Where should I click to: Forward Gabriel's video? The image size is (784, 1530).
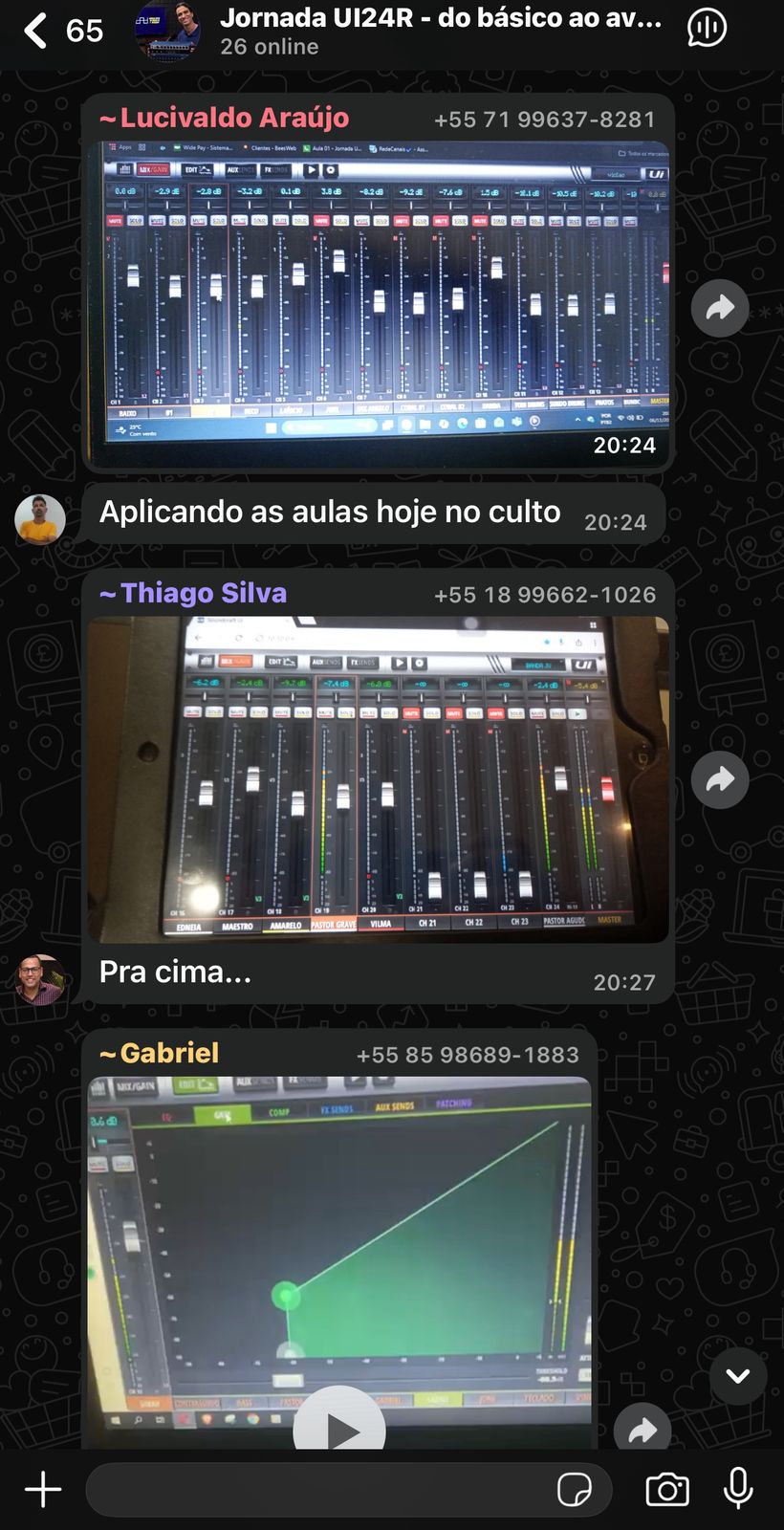pyautogui.click(x=642, y=1430)
